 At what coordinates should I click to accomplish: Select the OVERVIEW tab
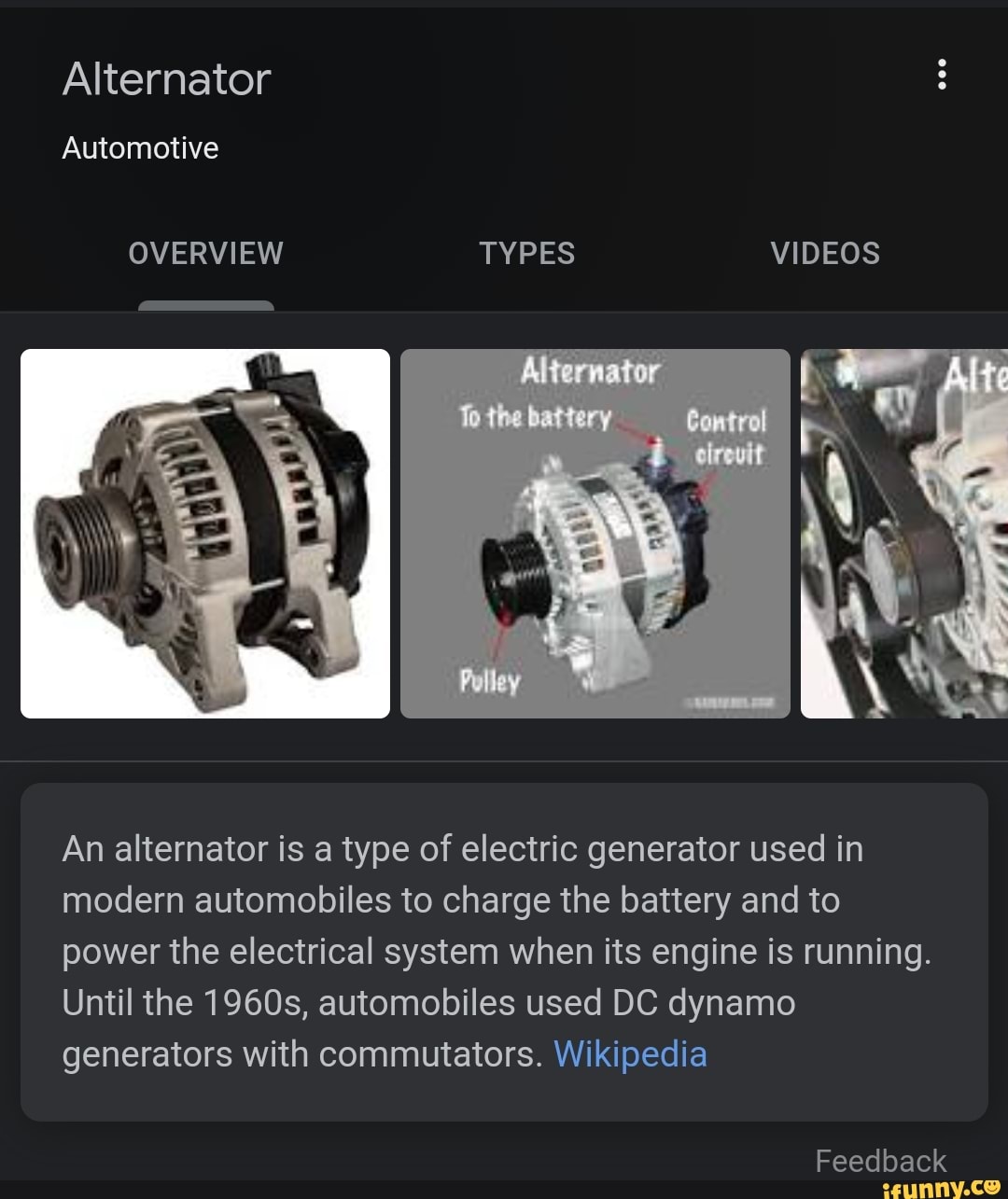(x=205, y=253)
